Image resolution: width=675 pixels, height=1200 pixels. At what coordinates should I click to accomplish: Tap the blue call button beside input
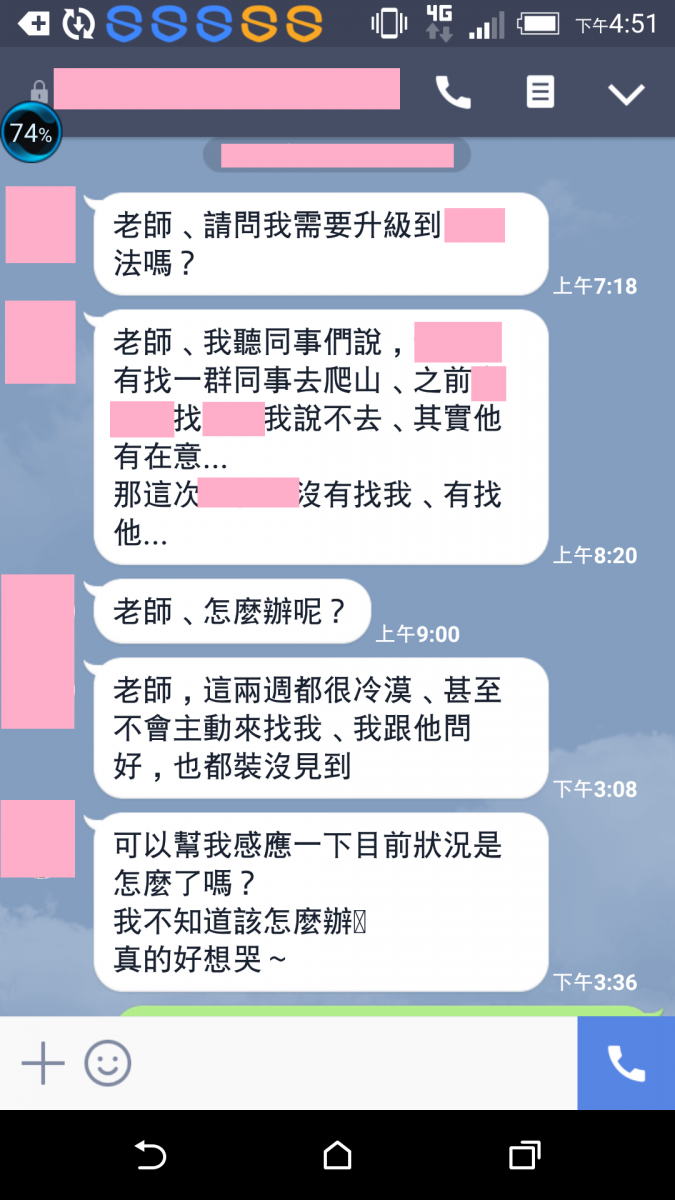[x=626, y=1063]
